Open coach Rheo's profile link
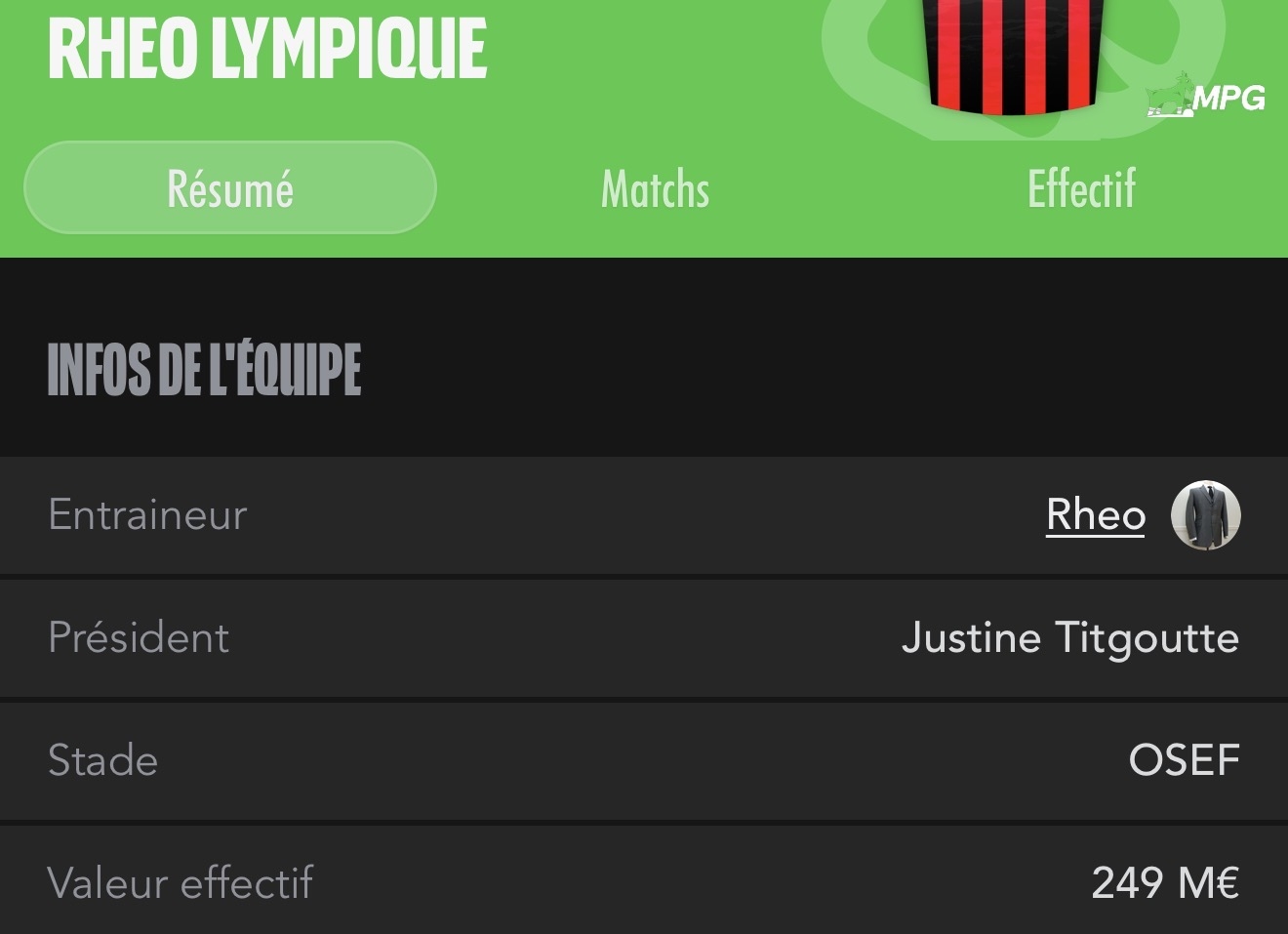This screenshot has width=1288, height=934. [1095, 514]
